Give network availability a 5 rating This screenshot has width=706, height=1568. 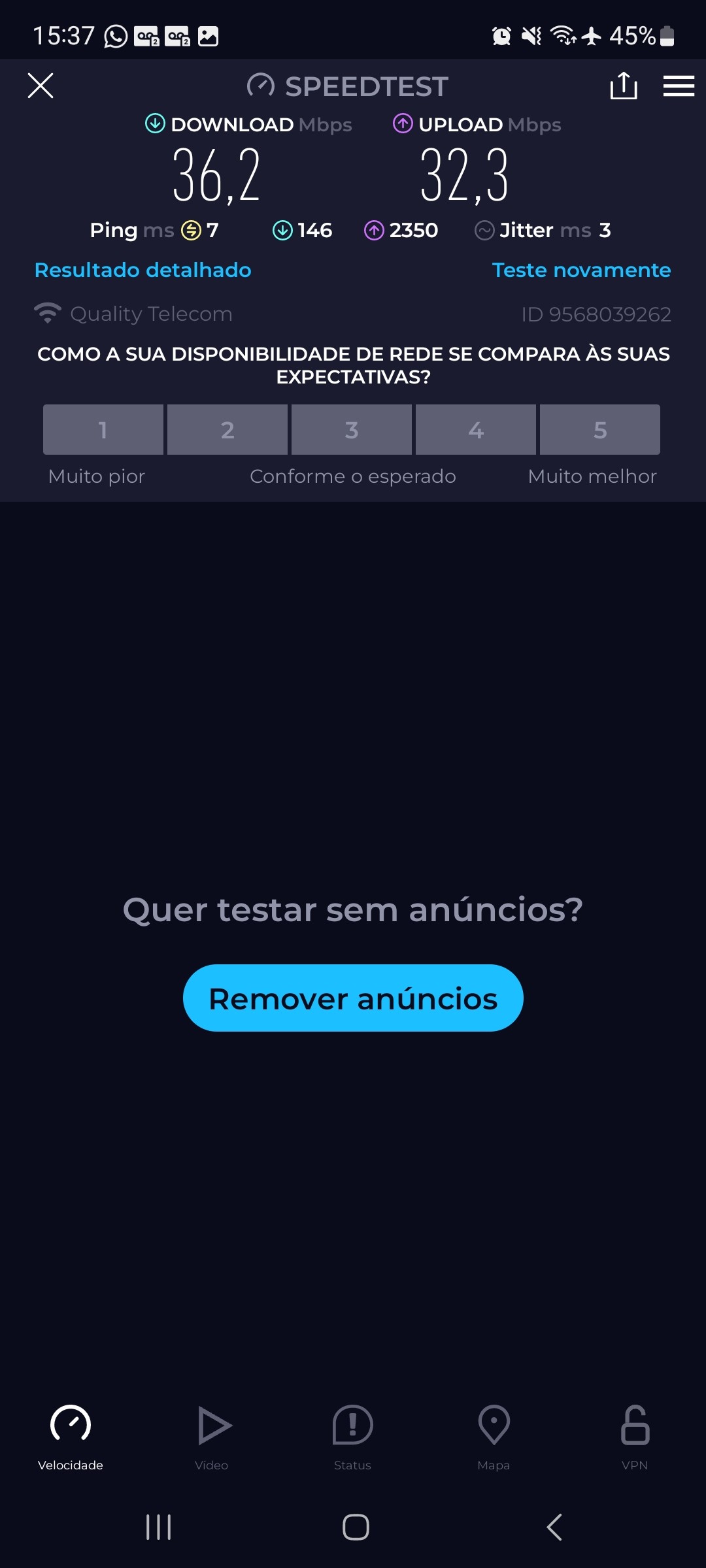coord(600,429)
